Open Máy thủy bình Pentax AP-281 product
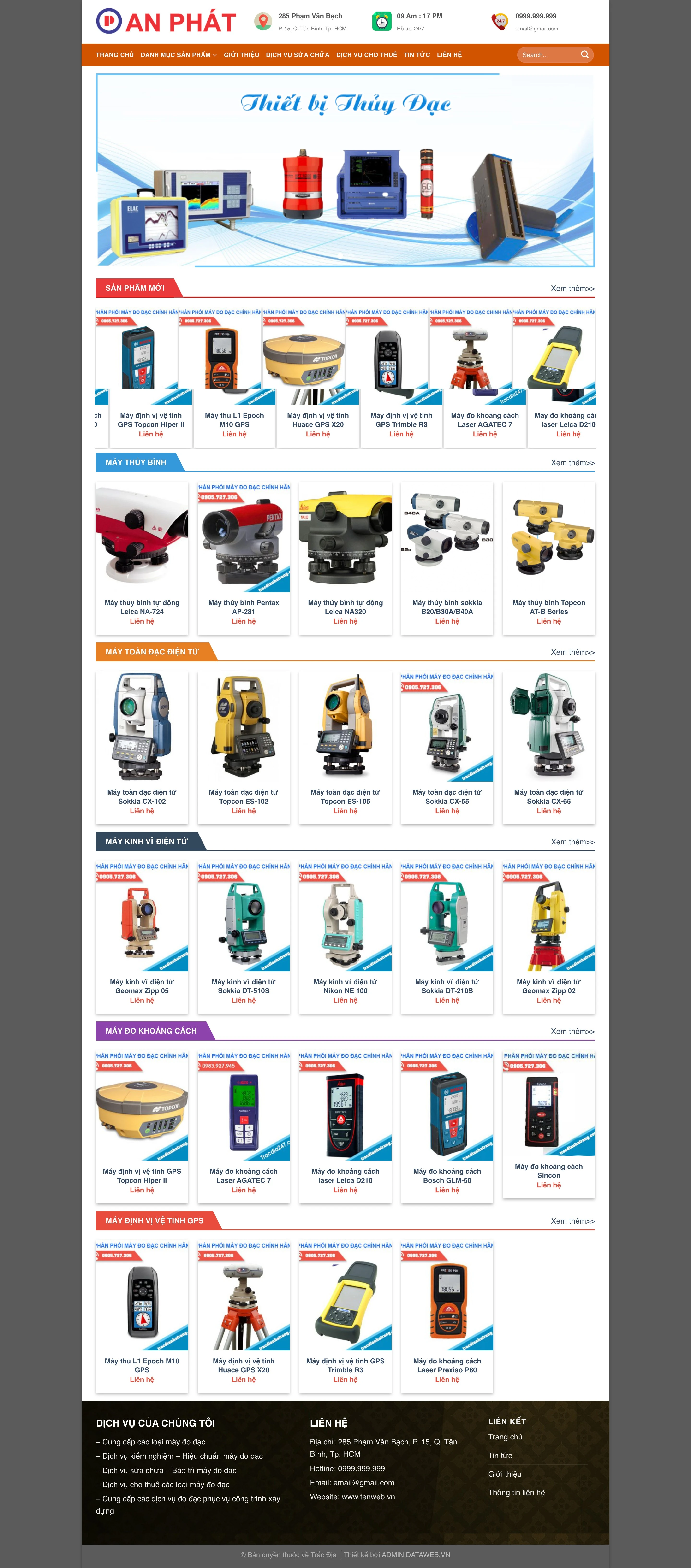This screenshot has width=691, height=1568. coord(244,607)
